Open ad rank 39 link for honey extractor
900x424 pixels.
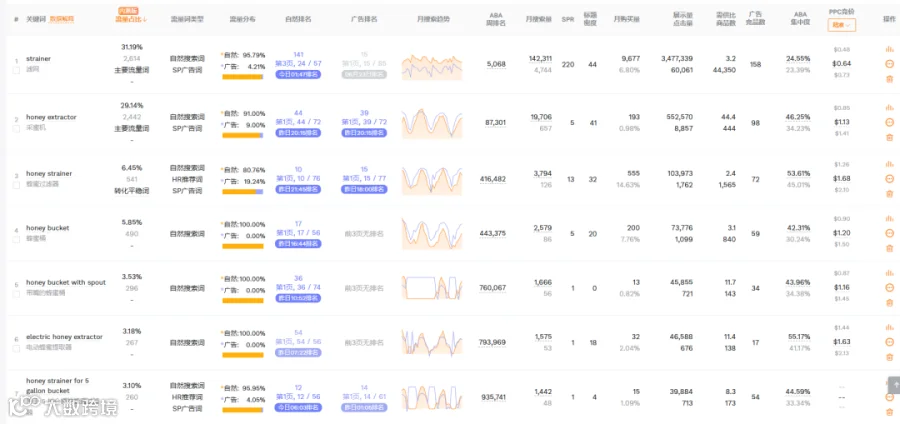click(x=364, y=113)
